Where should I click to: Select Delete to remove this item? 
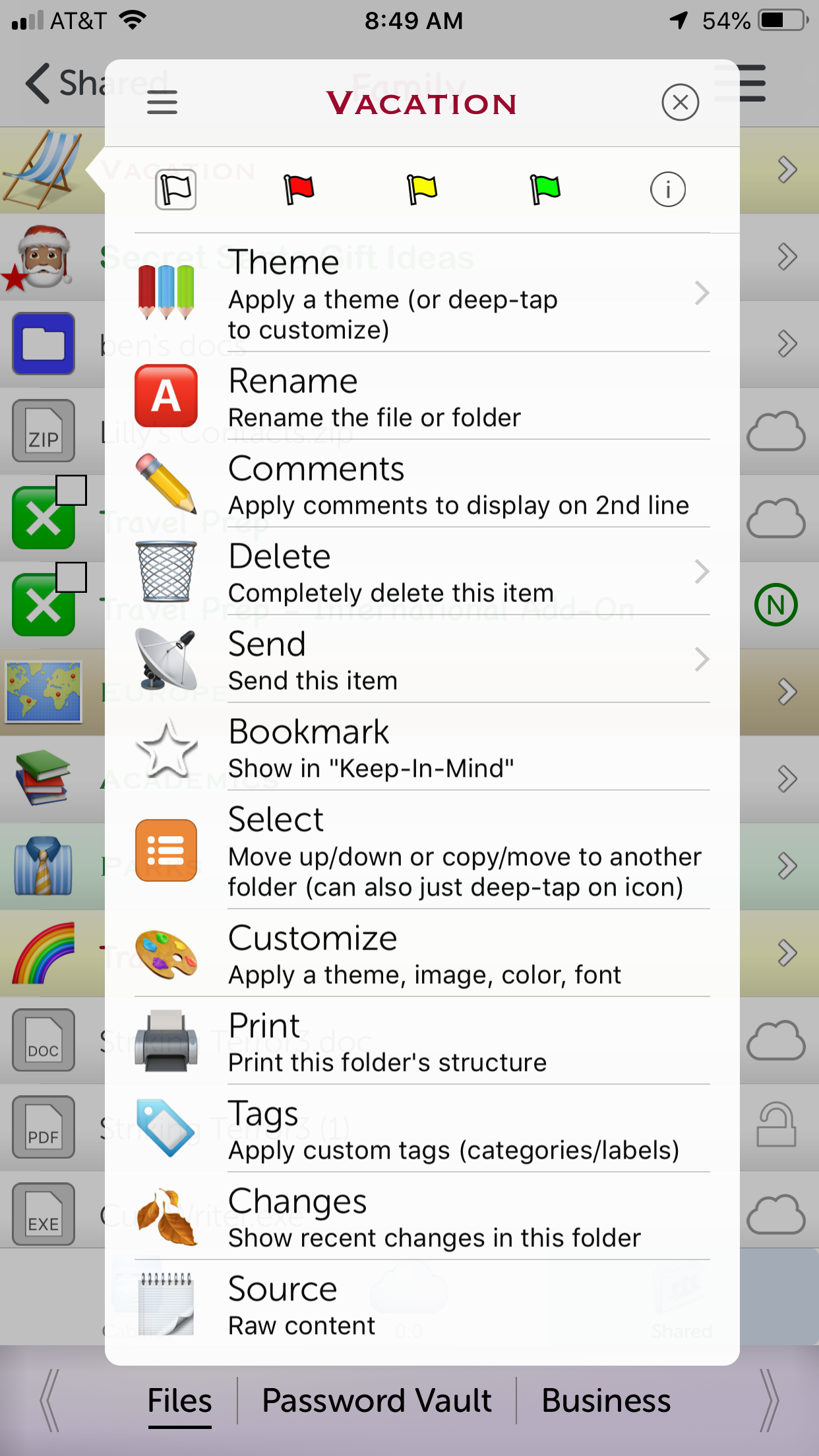tap(422, 572)
